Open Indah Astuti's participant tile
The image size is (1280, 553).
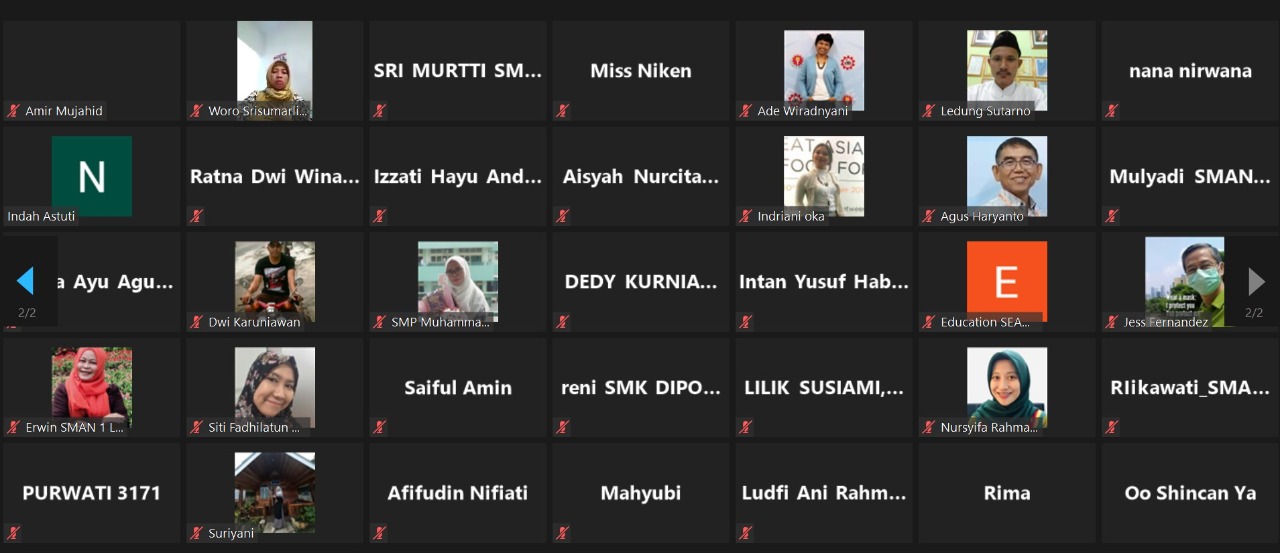pos(91,175)
